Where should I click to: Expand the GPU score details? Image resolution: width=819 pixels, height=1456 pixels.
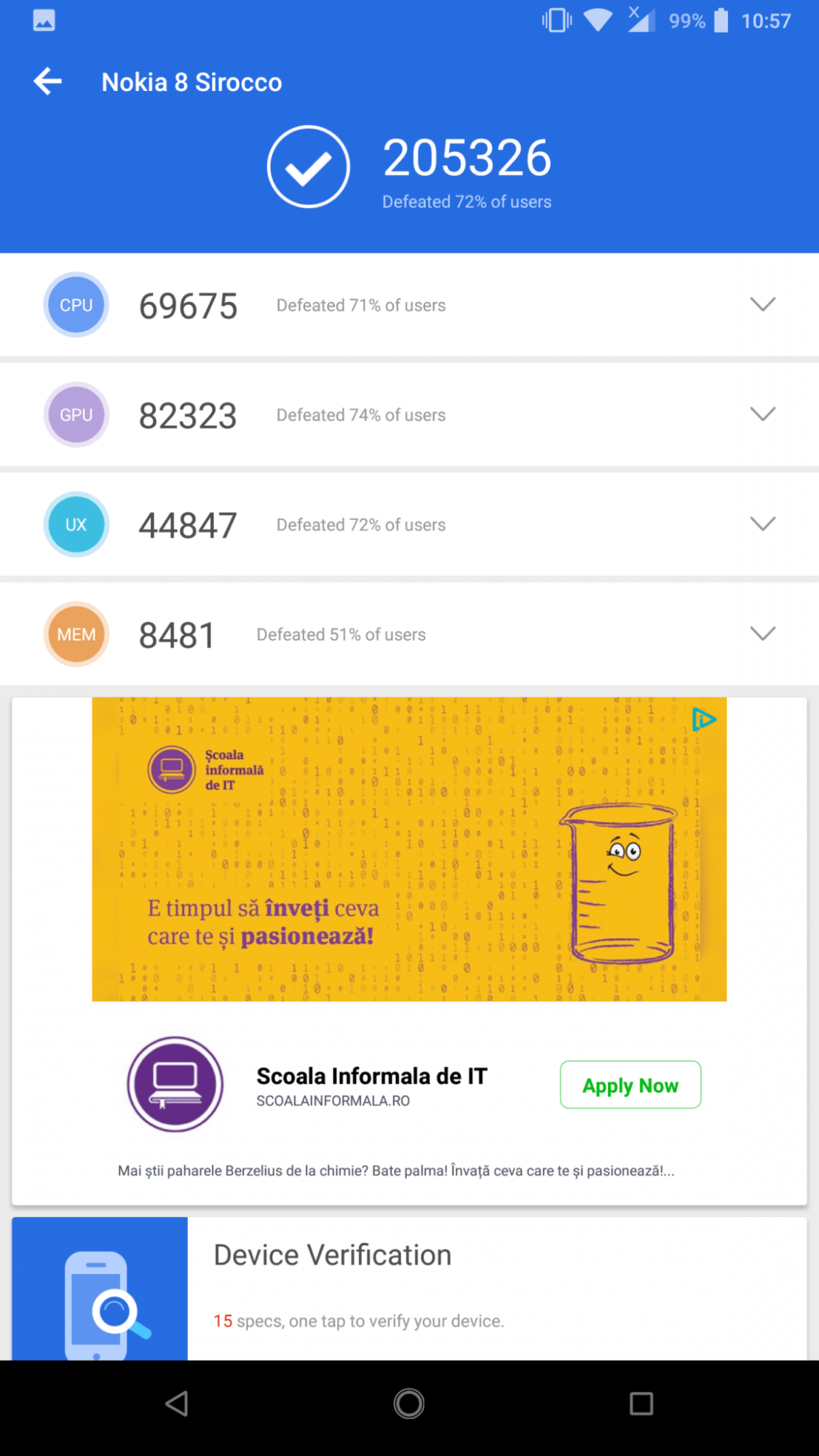(762, 414)
